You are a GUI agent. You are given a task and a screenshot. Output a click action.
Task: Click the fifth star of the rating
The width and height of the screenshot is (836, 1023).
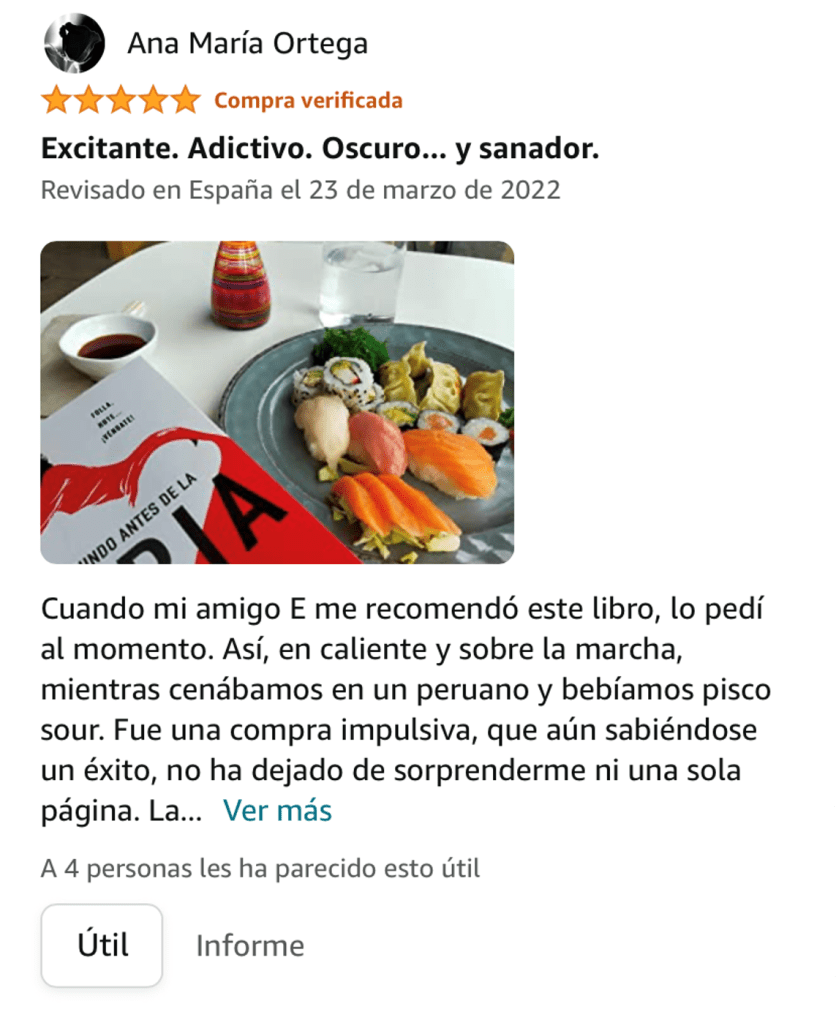(185, 100)
